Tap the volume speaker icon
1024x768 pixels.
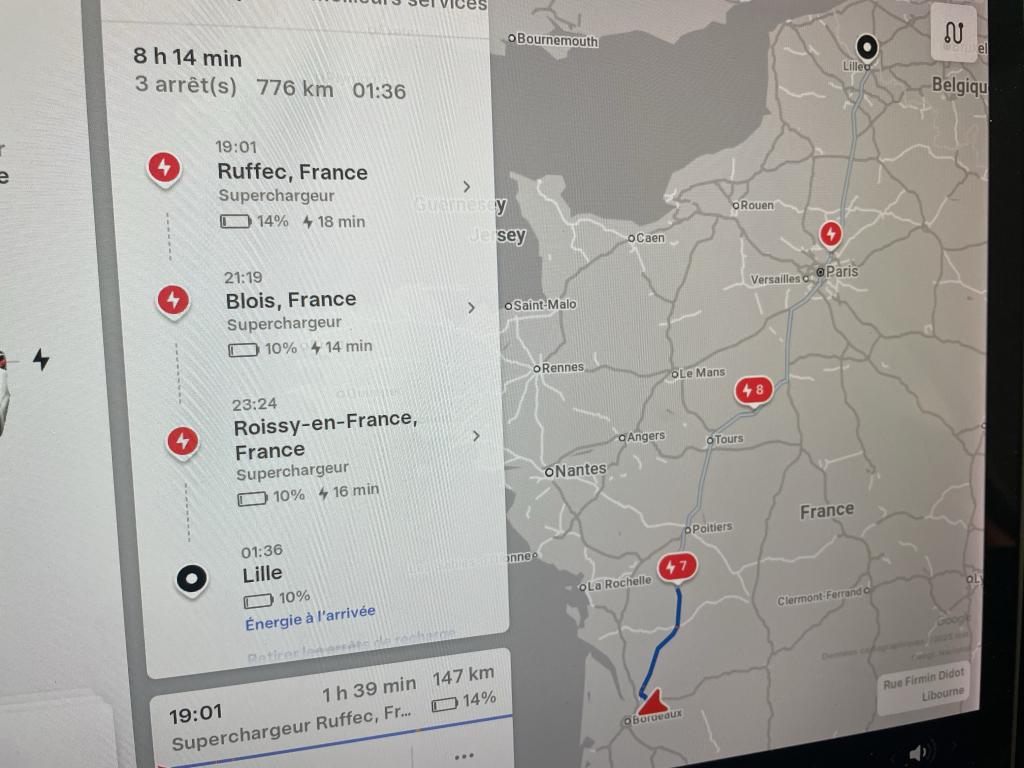point(918,752)
